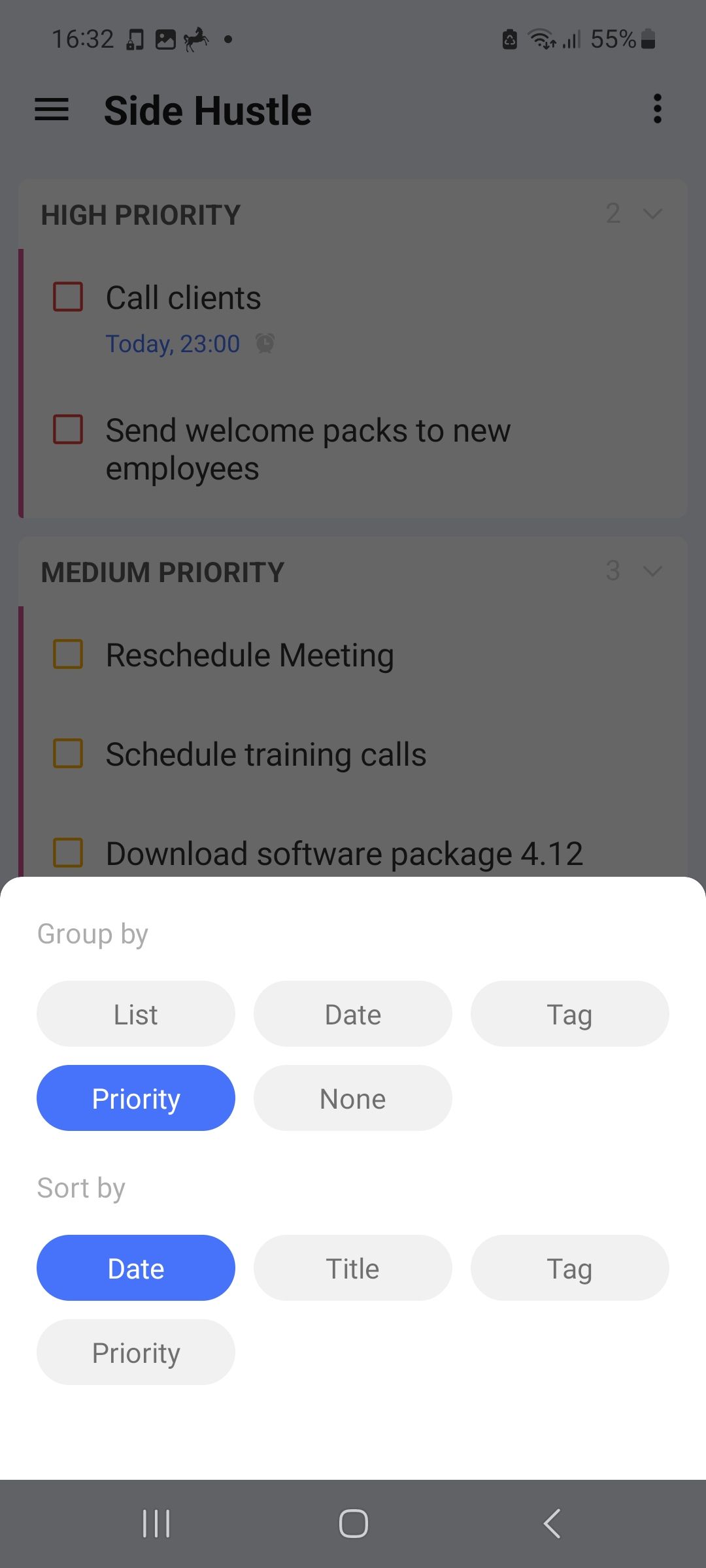Image resolution: width=706 pixels, height=1568 pixels.
Task: Group tasks by Tag
Action: pos(569,1014)
